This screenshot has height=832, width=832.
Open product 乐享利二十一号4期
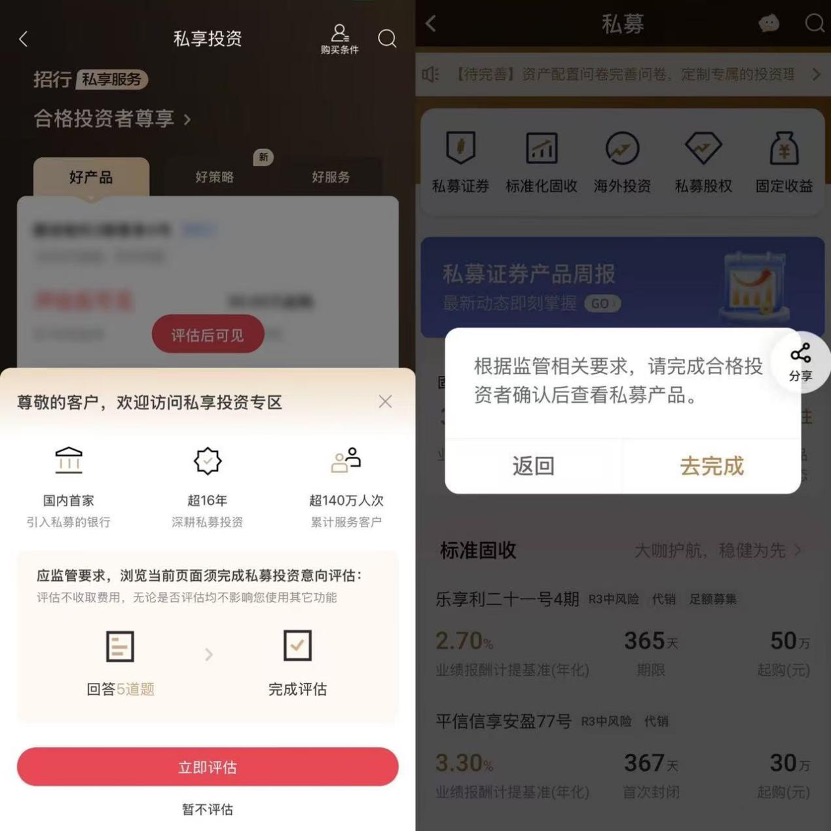click(x=508, y=599)
